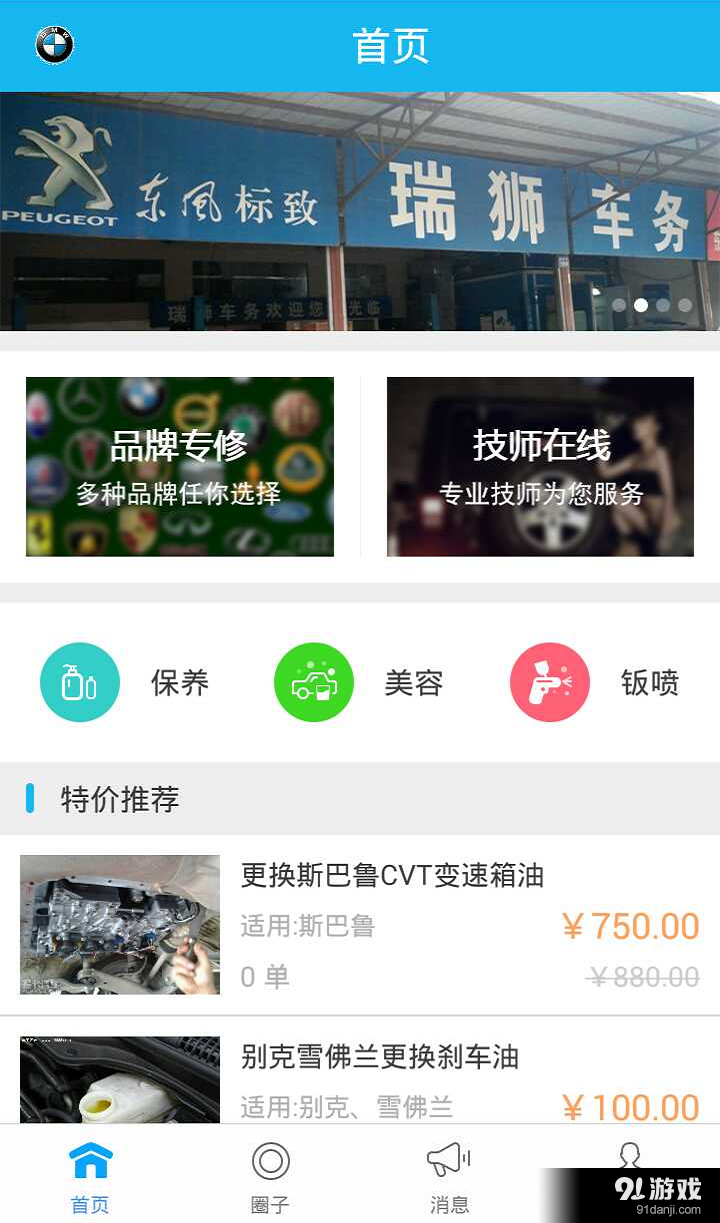Image resolution: width=720 pixels, height=1223 pixels.
Task: Select the profile person icon bottom right
Action: pos(630,1160)
